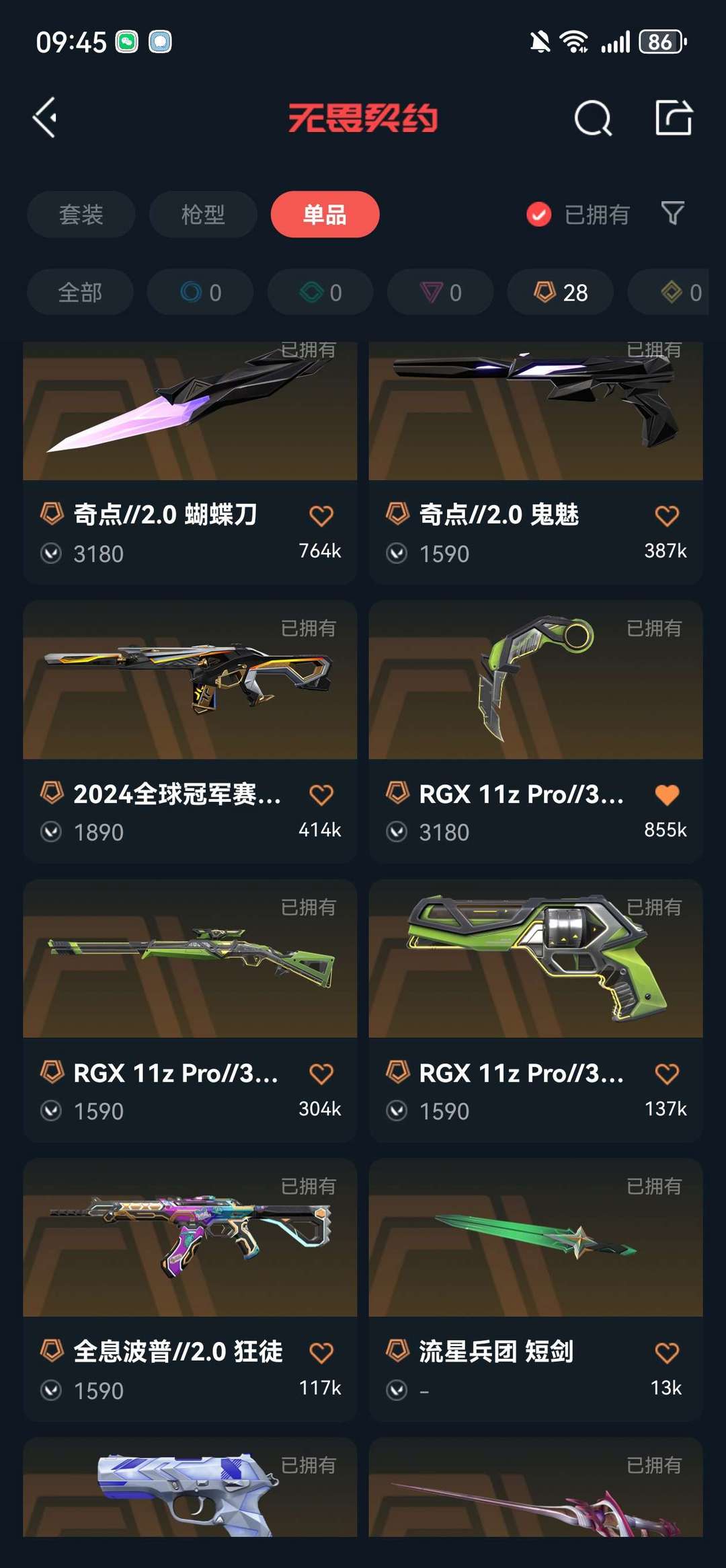Viewport: 726px width, 1568px height.
Task: Tap the share icon in the header
Action: 674,118
